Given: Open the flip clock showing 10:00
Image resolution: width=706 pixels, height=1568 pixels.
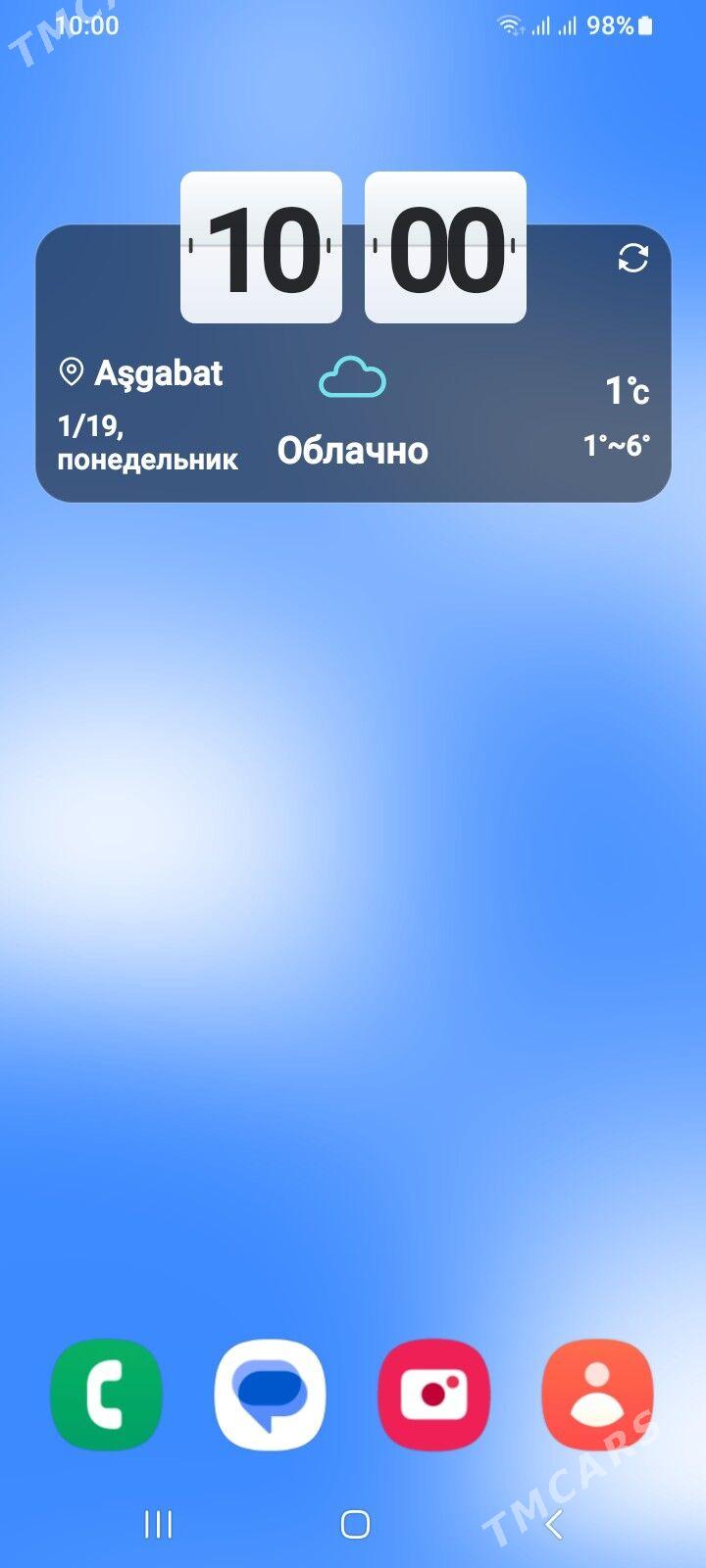Looking at the screenshot, I should click(x=353, y=248).
